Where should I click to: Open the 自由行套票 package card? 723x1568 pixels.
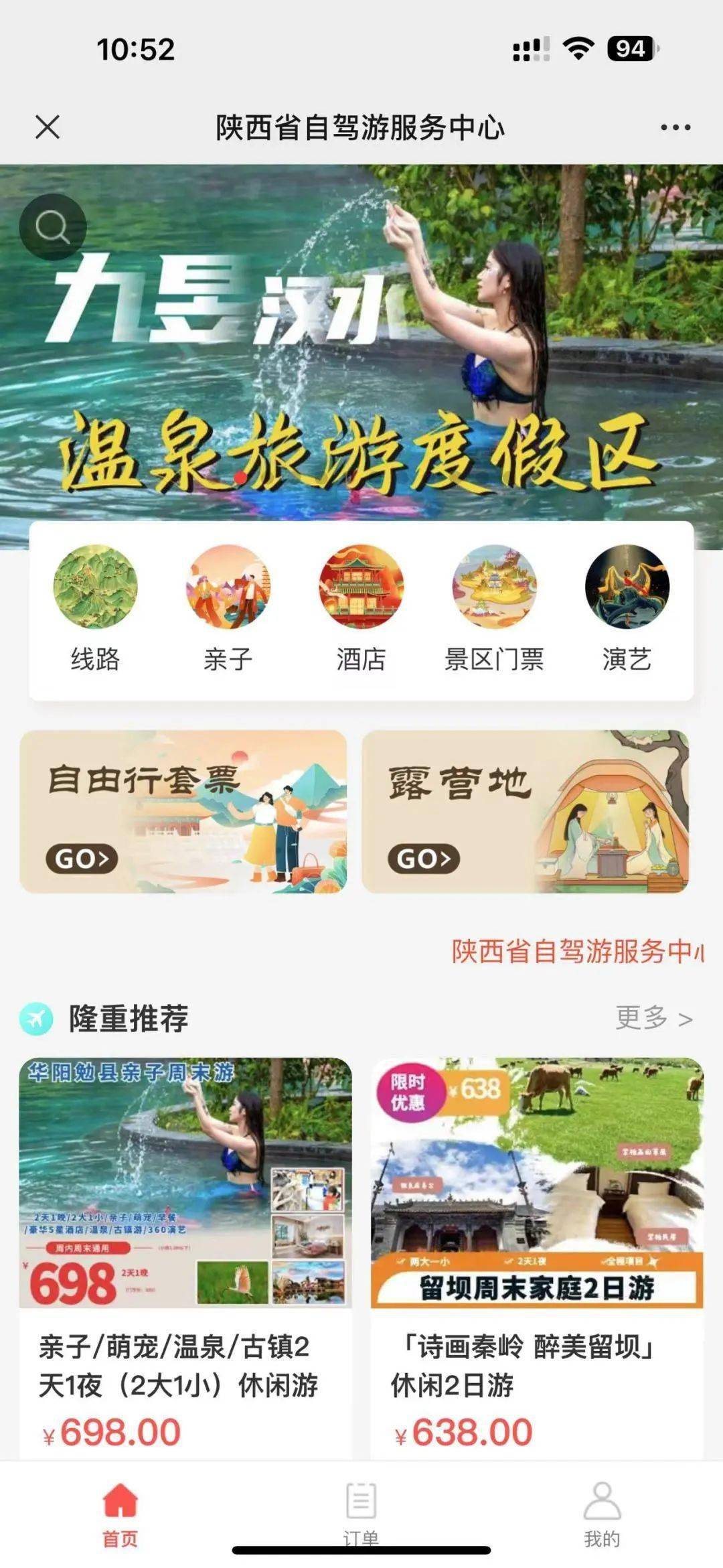(183, 811)
